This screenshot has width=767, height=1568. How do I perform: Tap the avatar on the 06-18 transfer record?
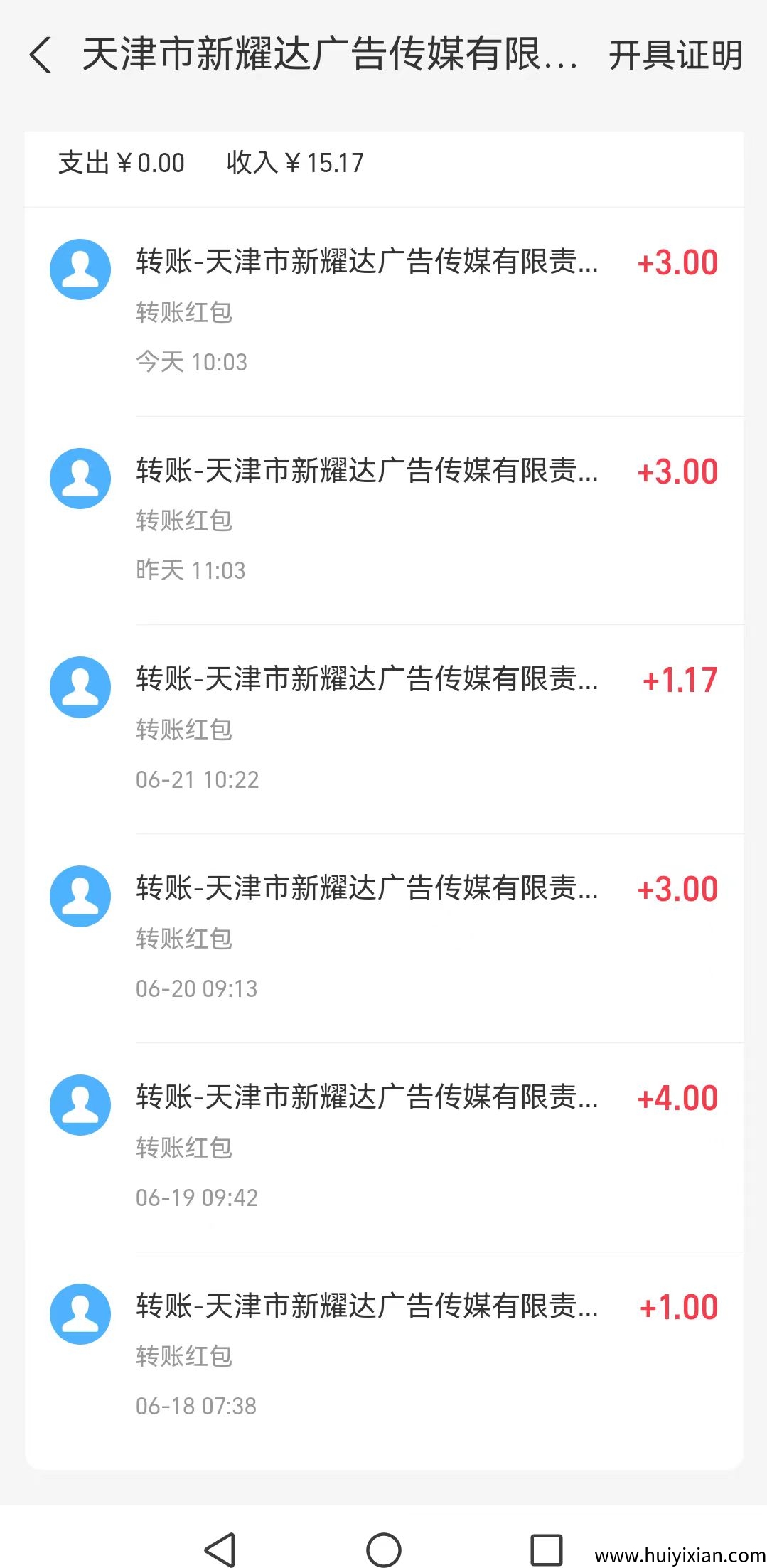pos(80,1313)
